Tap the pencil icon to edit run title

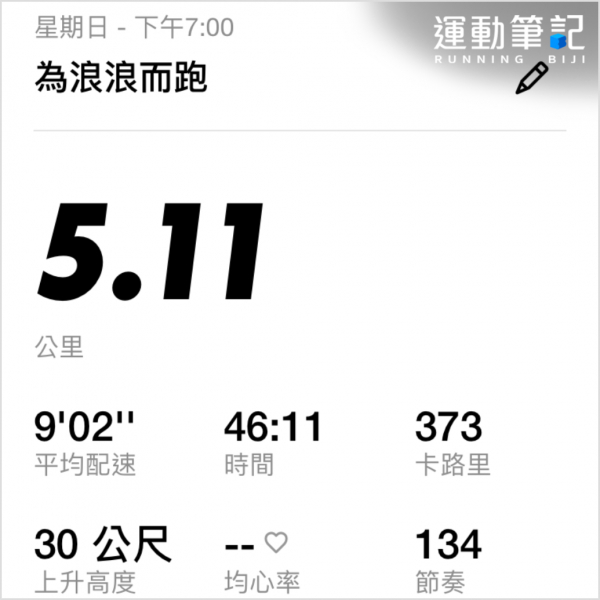pyautogui.click(x=532, y=78)
